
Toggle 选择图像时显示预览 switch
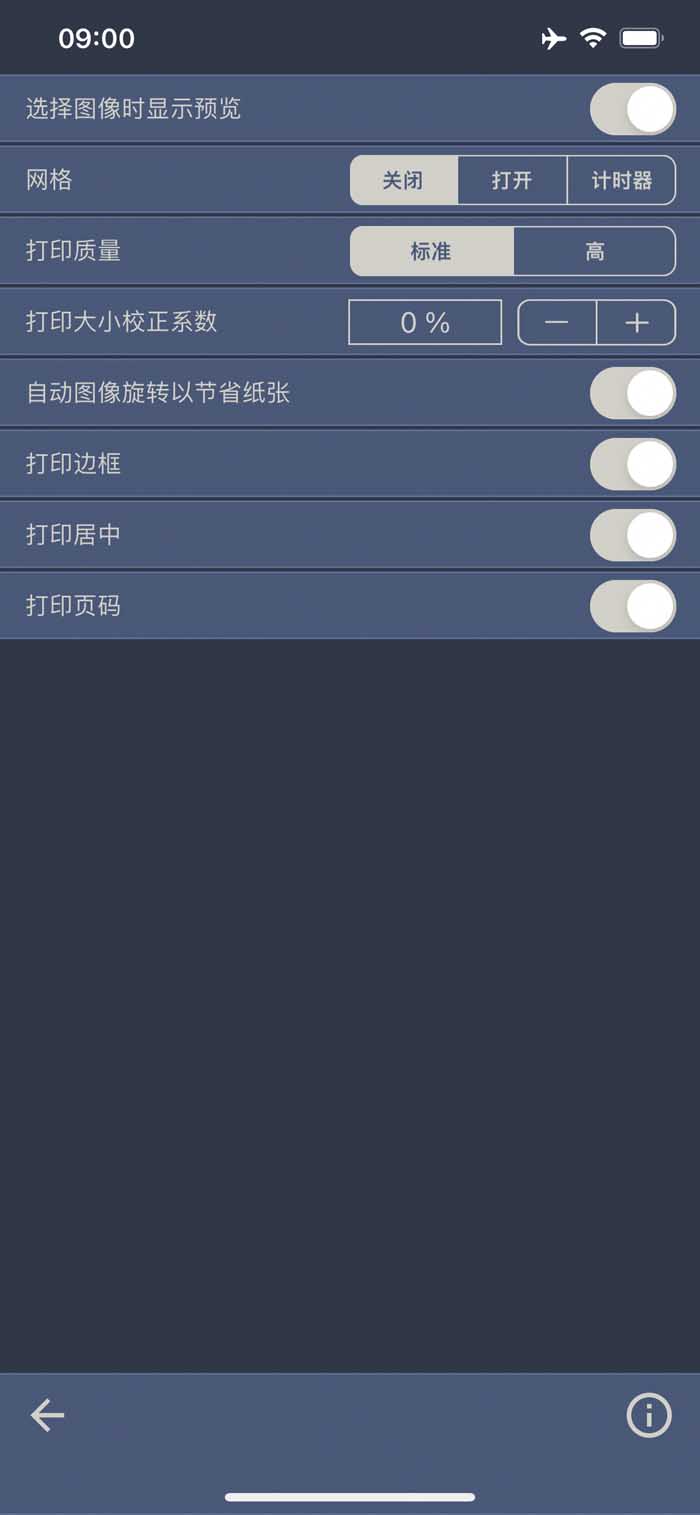(x=633, y=109)
